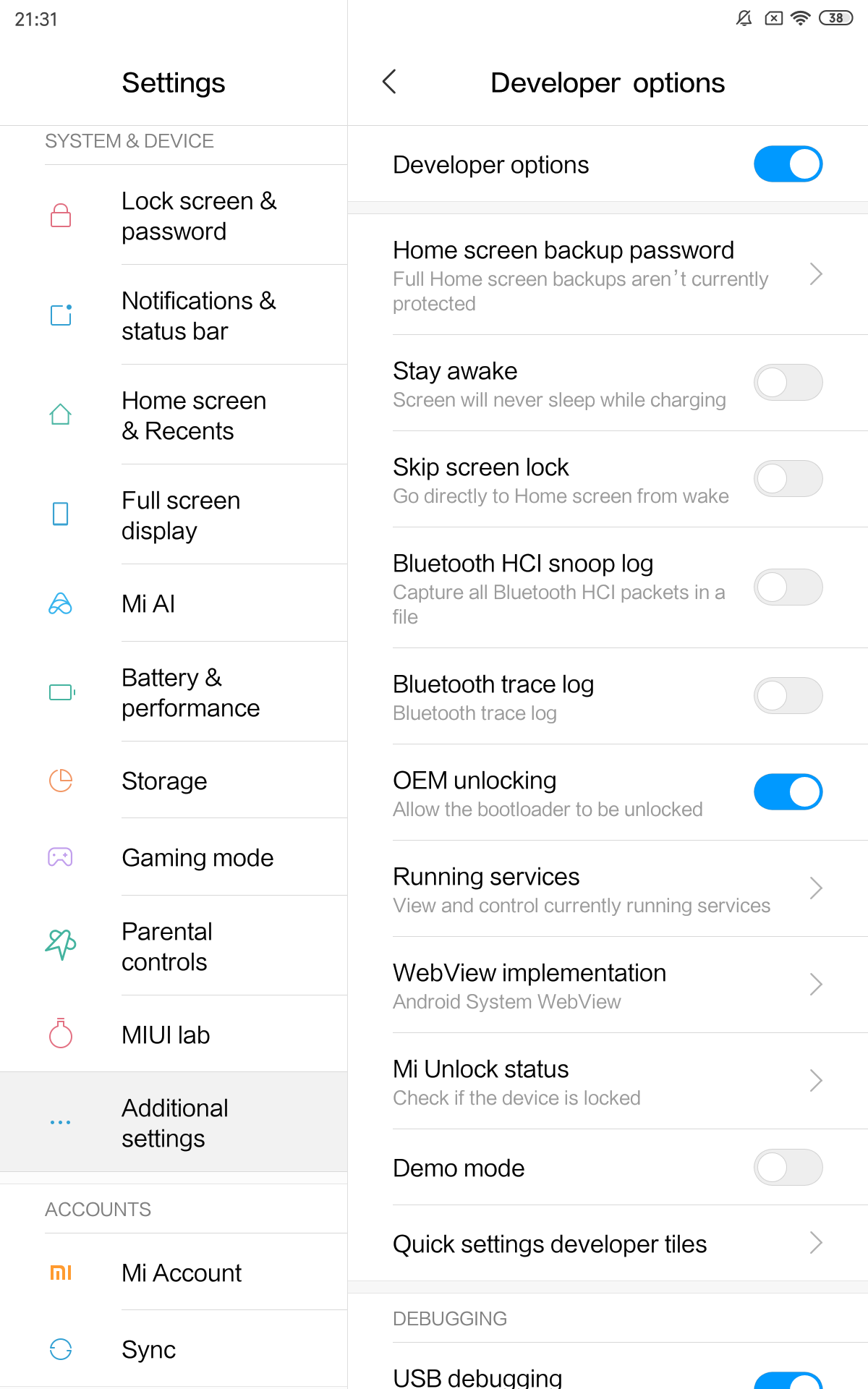Open WebView implementation
Viewport: 868px width, 1389px height.
coord(608,985)
